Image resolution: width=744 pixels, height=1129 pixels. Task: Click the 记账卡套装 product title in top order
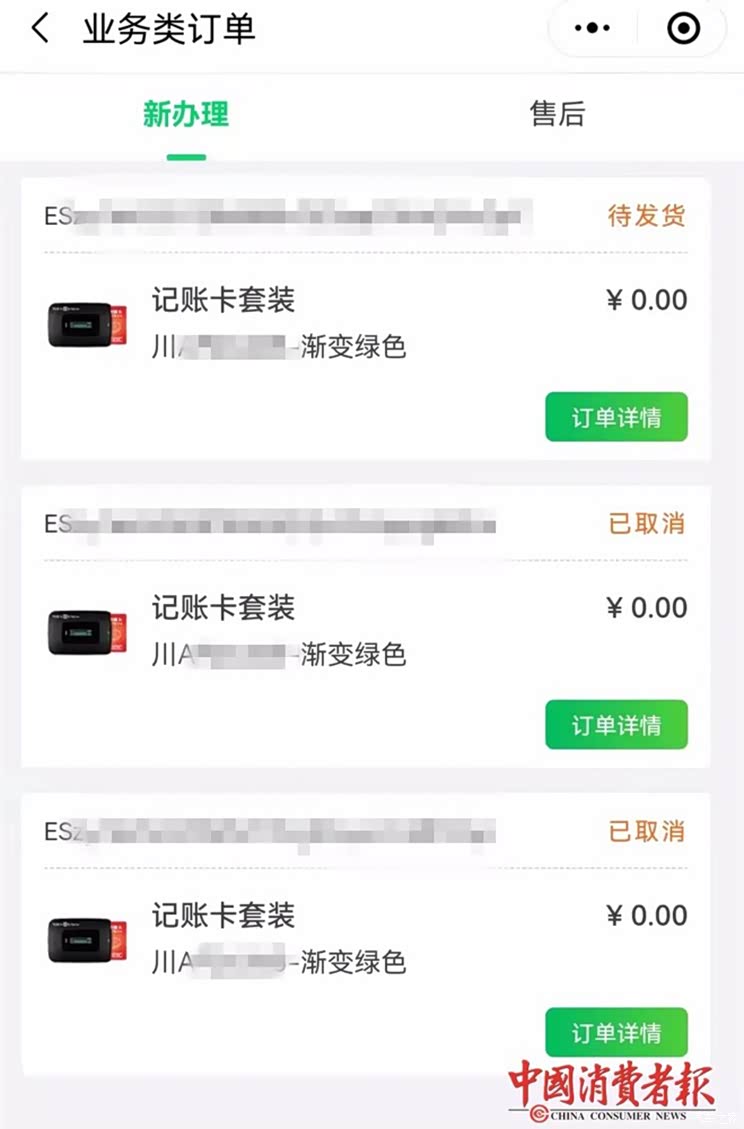pyautogui.click(x=224, y=300)
